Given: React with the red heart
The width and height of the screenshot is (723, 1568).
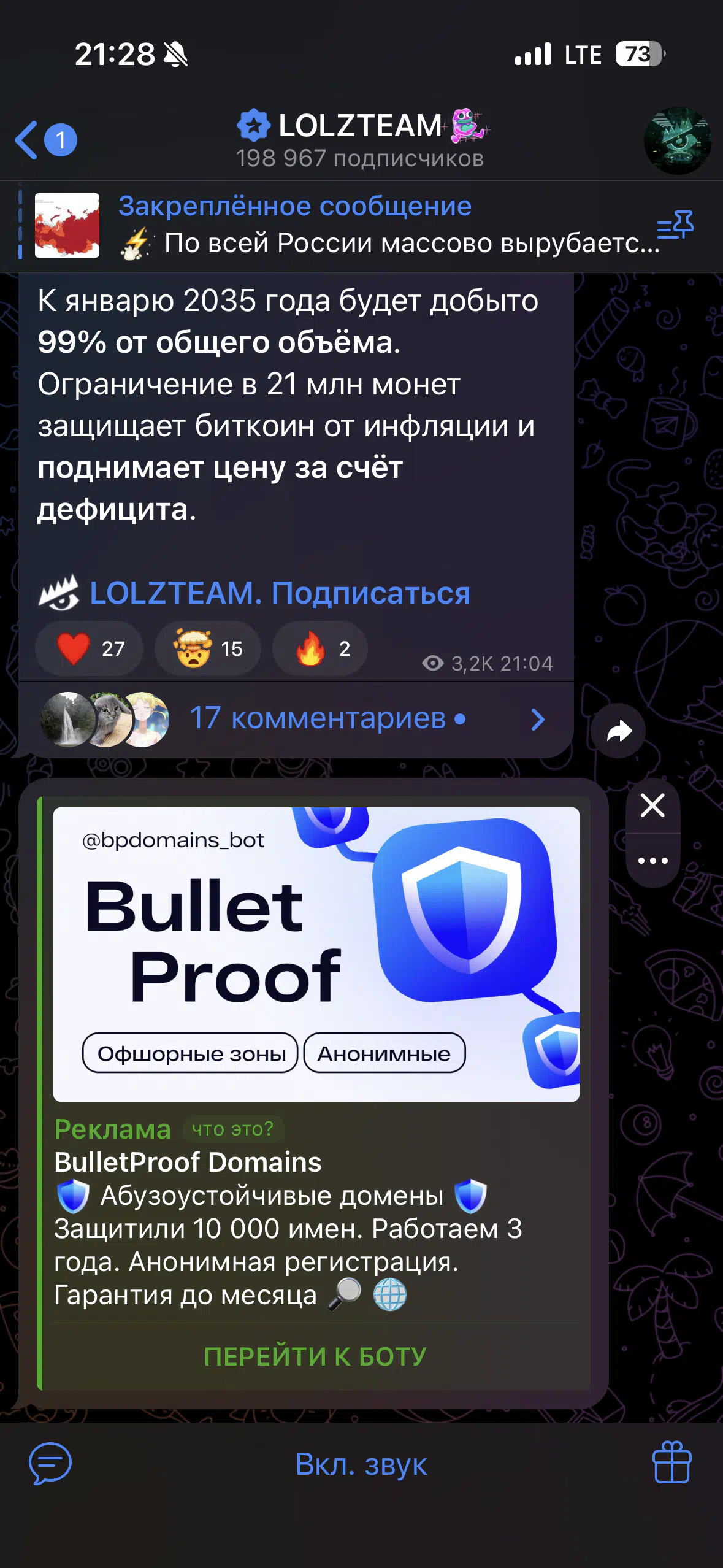Looking at the screenshot, I should pyautogui.click(x=90, y=648).
